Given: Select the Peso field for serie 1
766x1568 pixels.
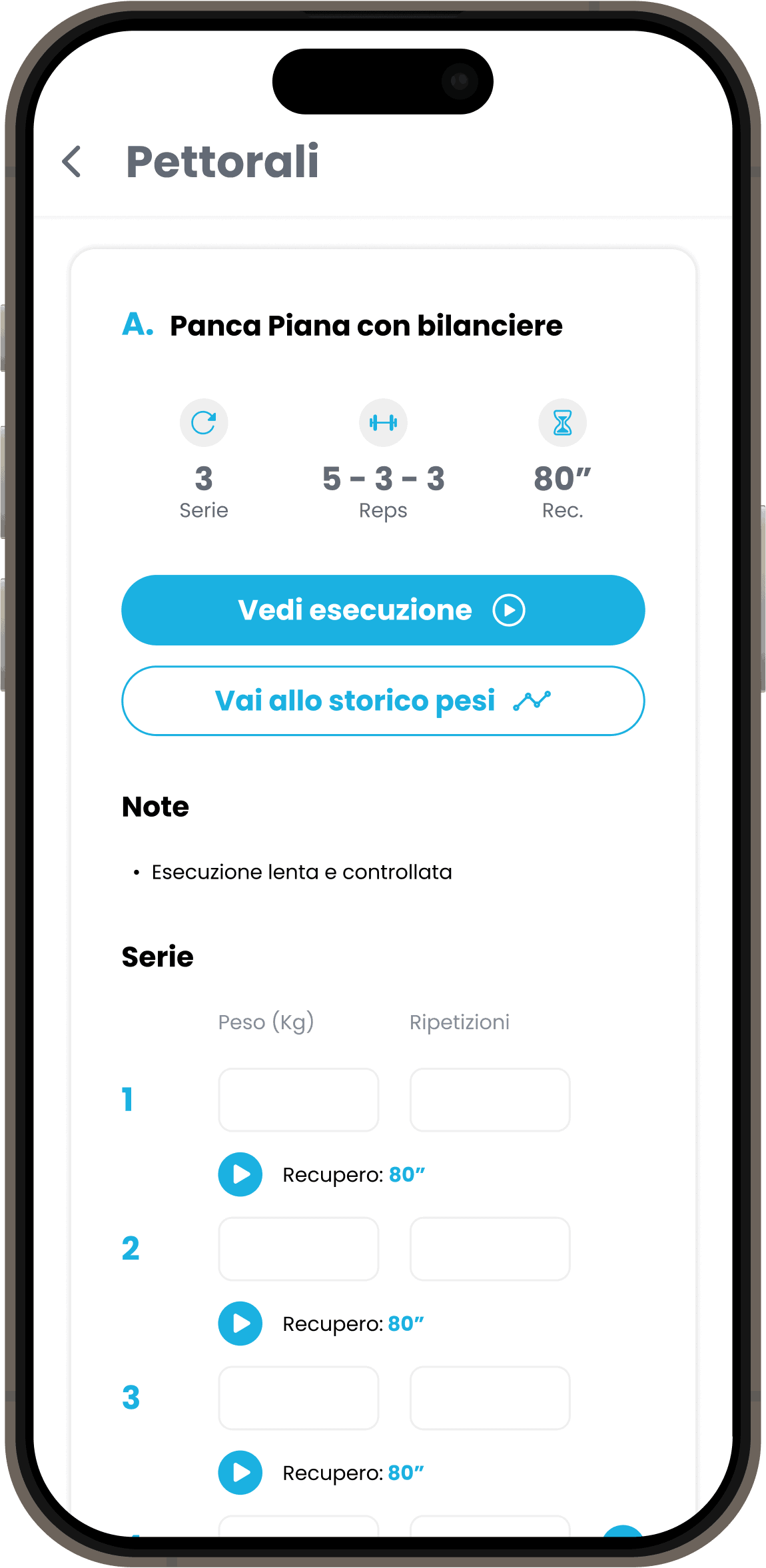Looking at the screenshot, I should click(x=298, y=1100).
